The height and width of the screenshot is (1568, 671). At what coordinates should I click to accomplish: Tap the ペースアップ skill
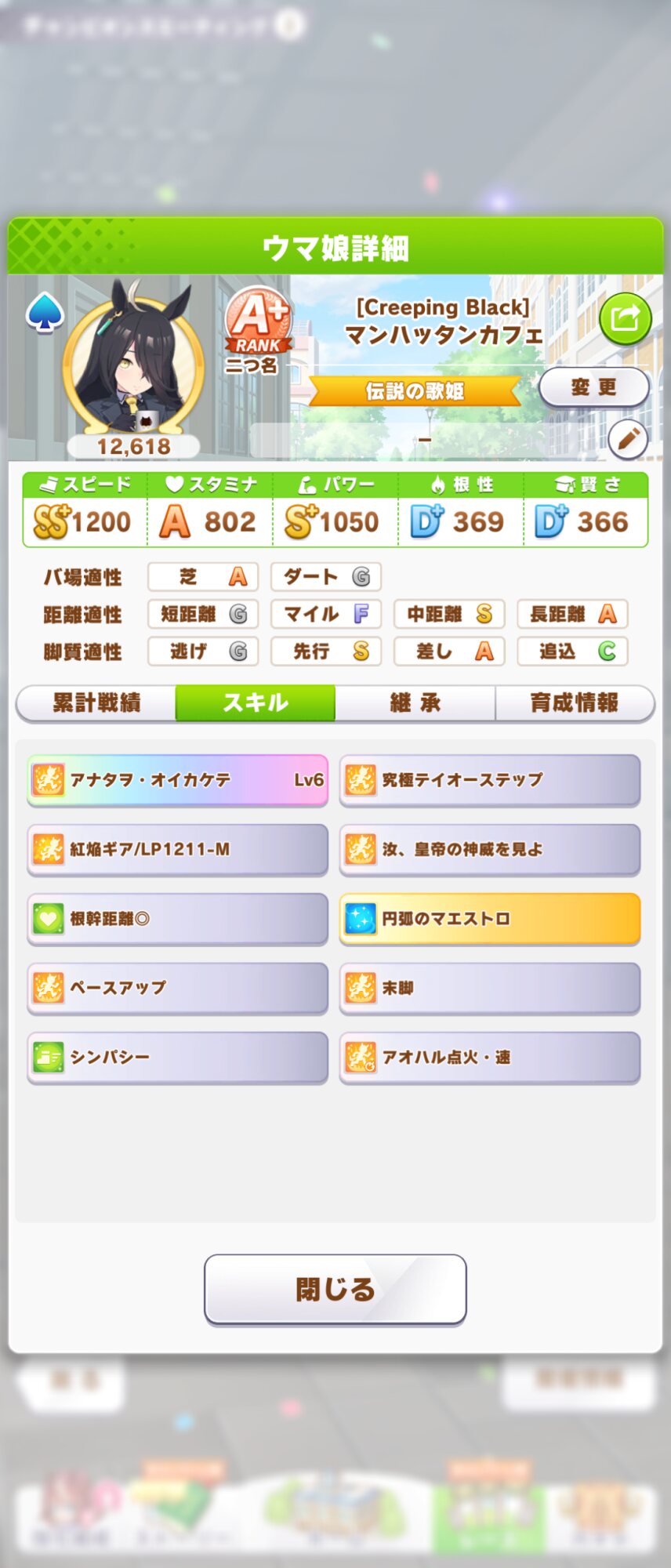178,988
